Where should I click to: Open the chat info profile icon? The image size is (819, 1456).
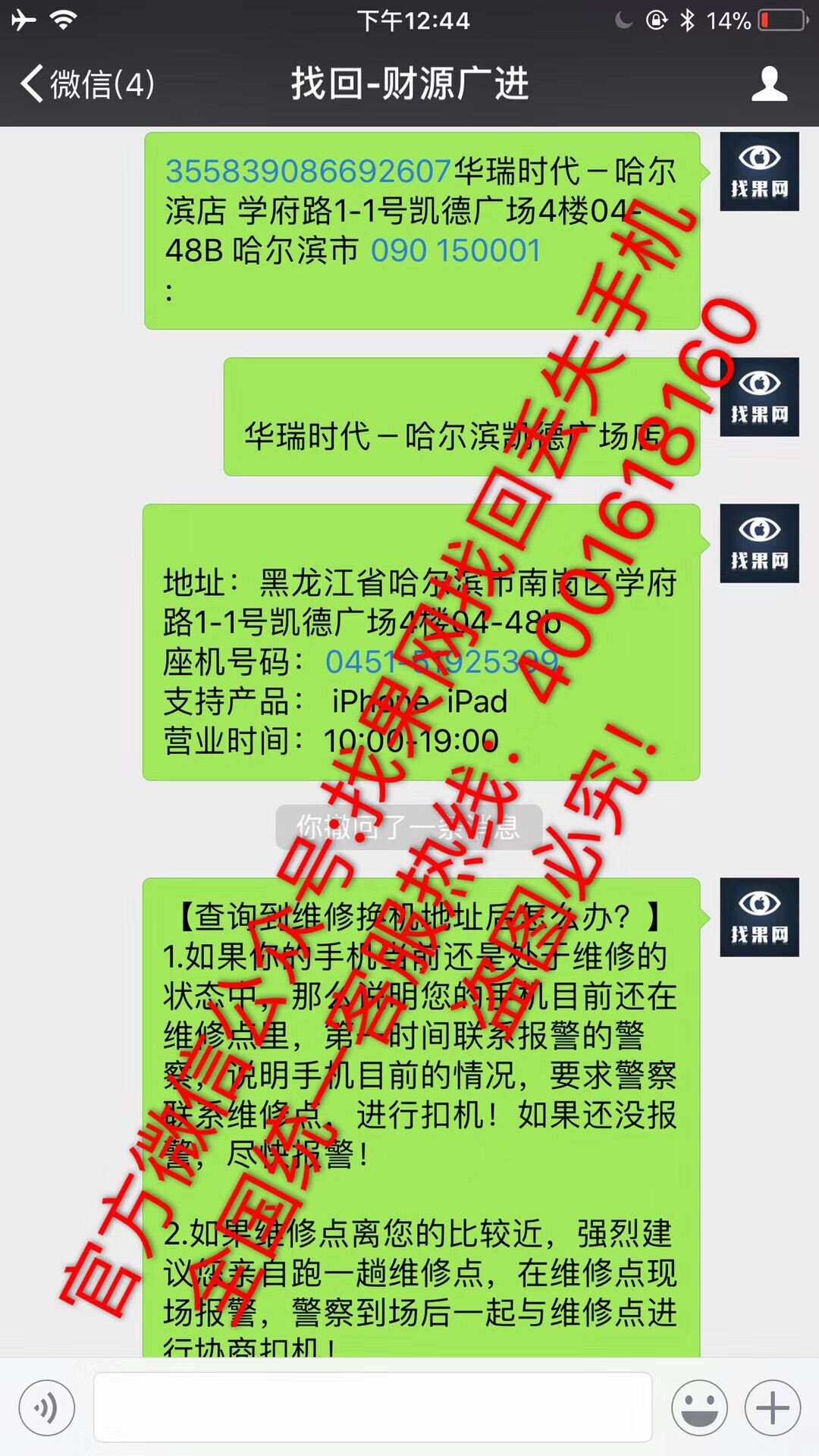coord(769,83)
